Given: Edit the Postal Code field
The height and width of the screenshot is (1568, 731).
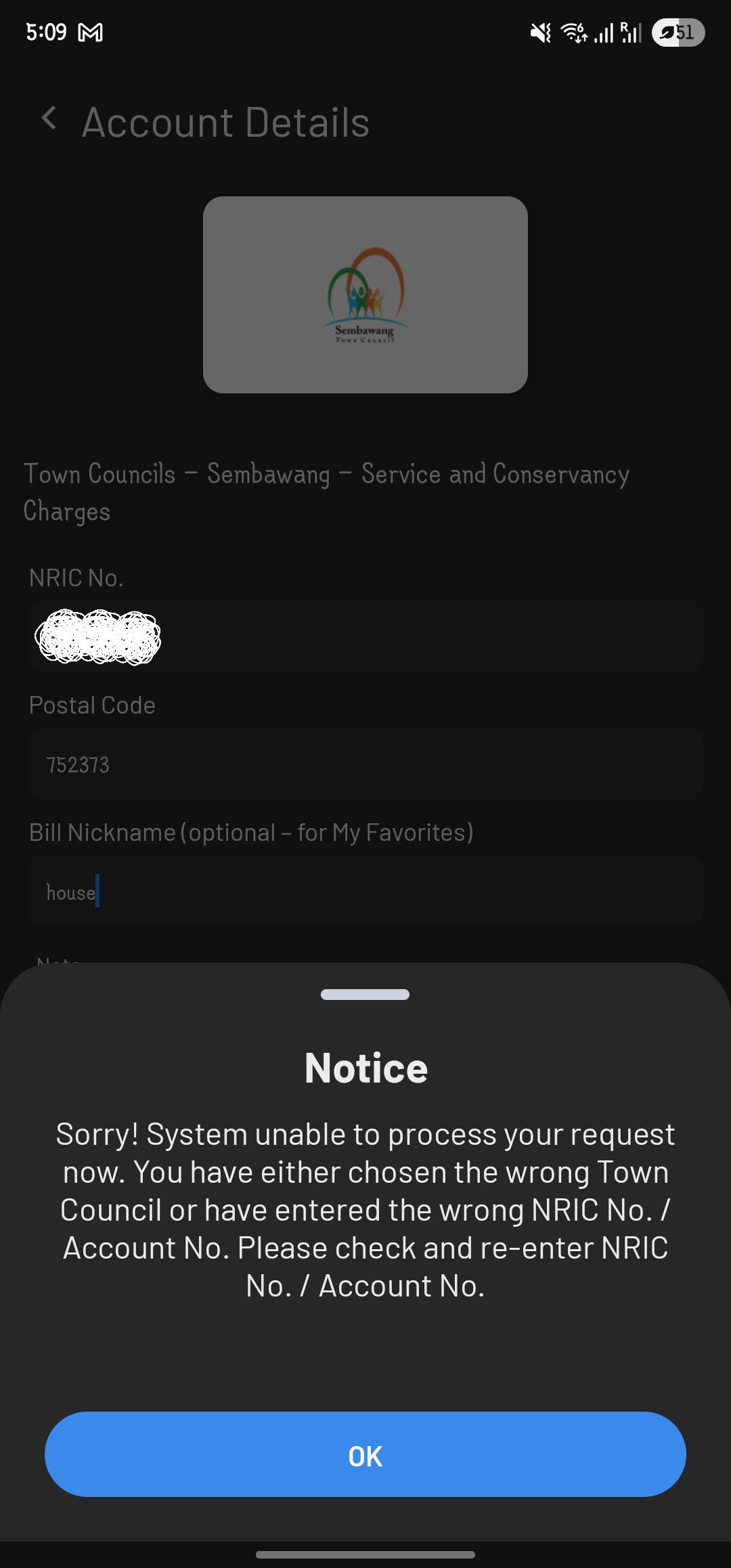Looking at the screenshot, I should [x=365, y=764].
